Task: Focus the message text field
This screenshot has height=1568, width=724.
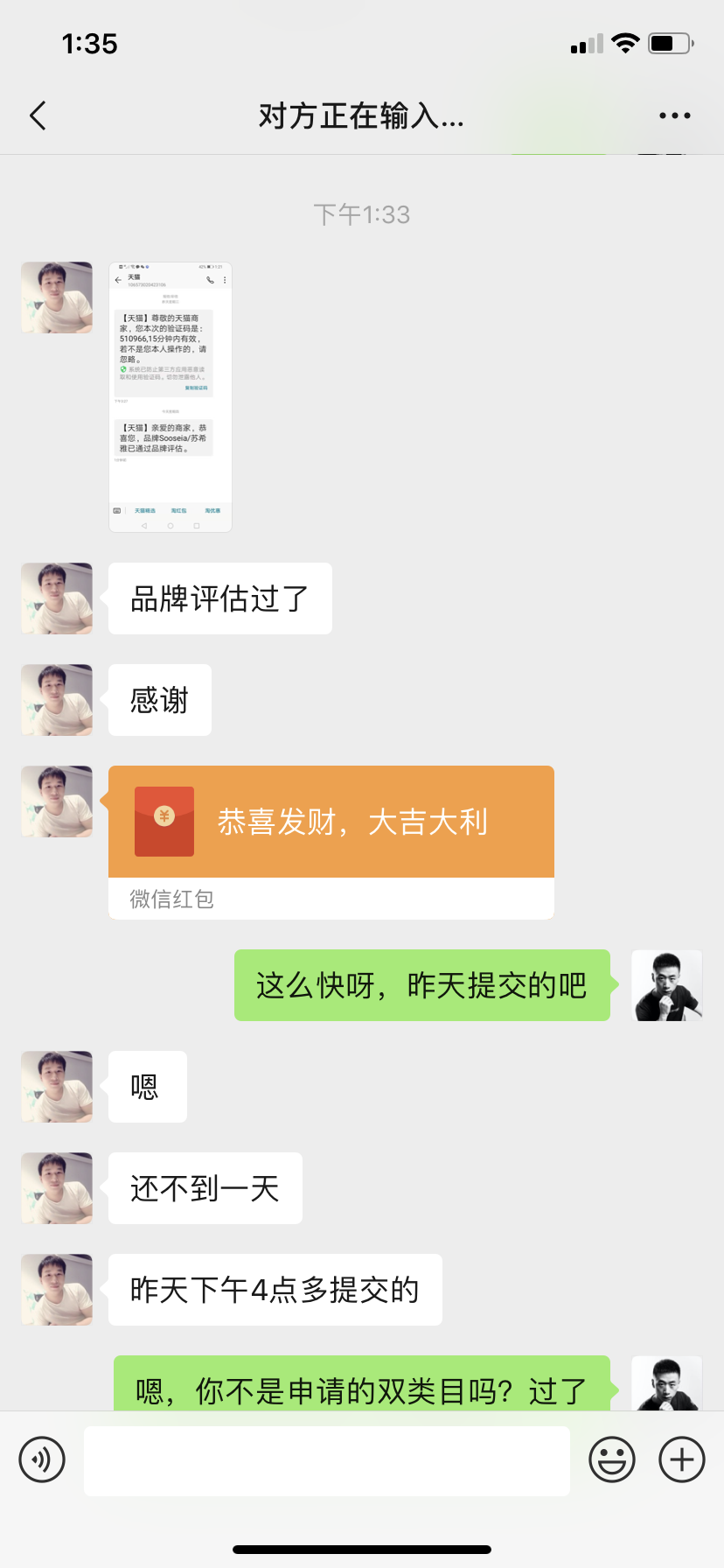Action: [x=327, y=1460]
